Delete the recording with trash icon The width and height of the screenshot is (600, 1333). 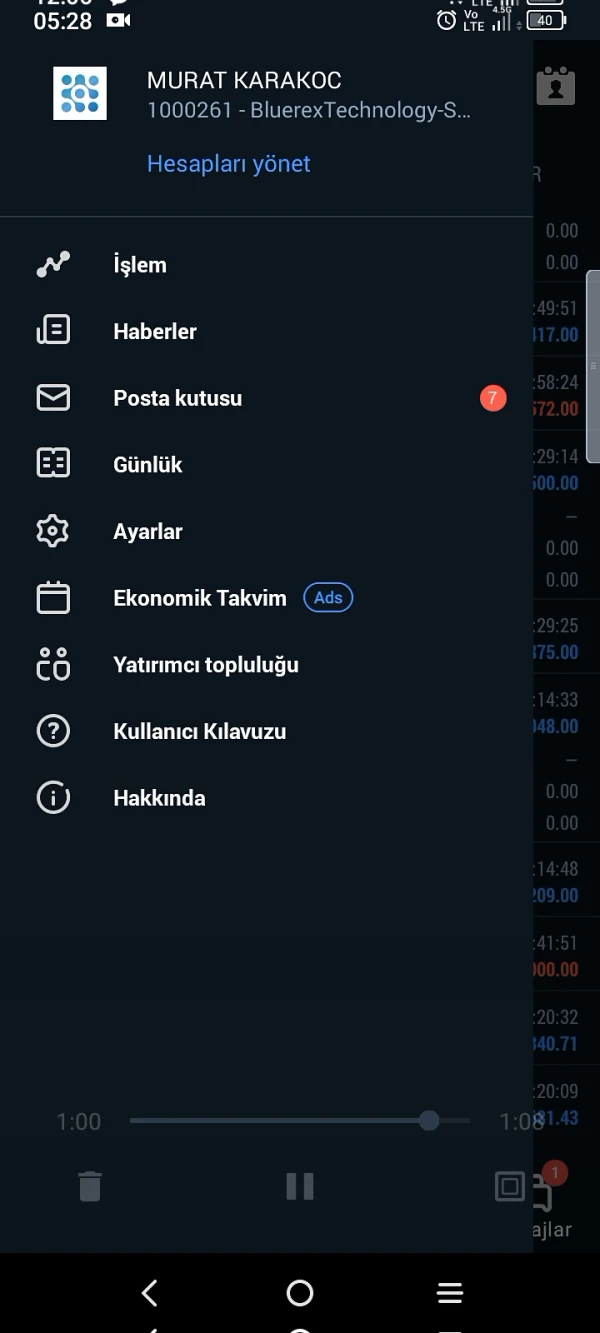[90, 1186]
